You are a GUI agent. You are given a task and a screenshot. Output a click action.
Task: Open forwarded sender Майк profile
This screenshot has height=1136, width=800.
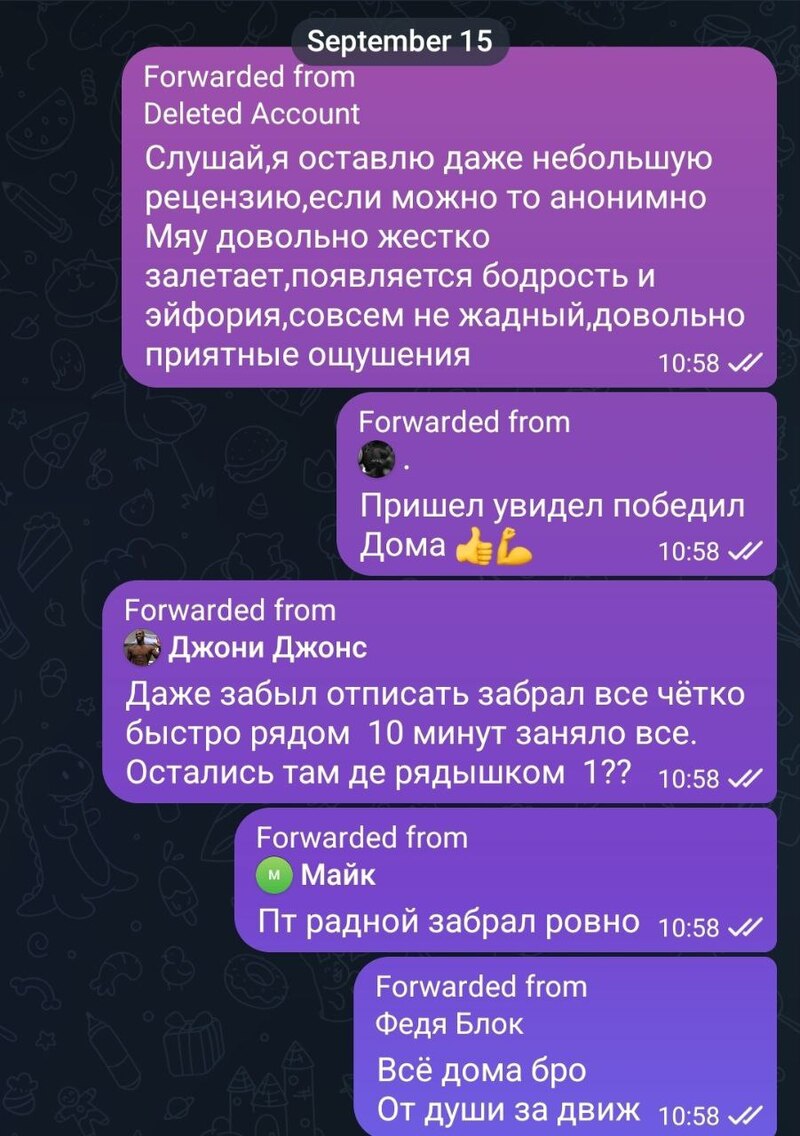point(316,874)
